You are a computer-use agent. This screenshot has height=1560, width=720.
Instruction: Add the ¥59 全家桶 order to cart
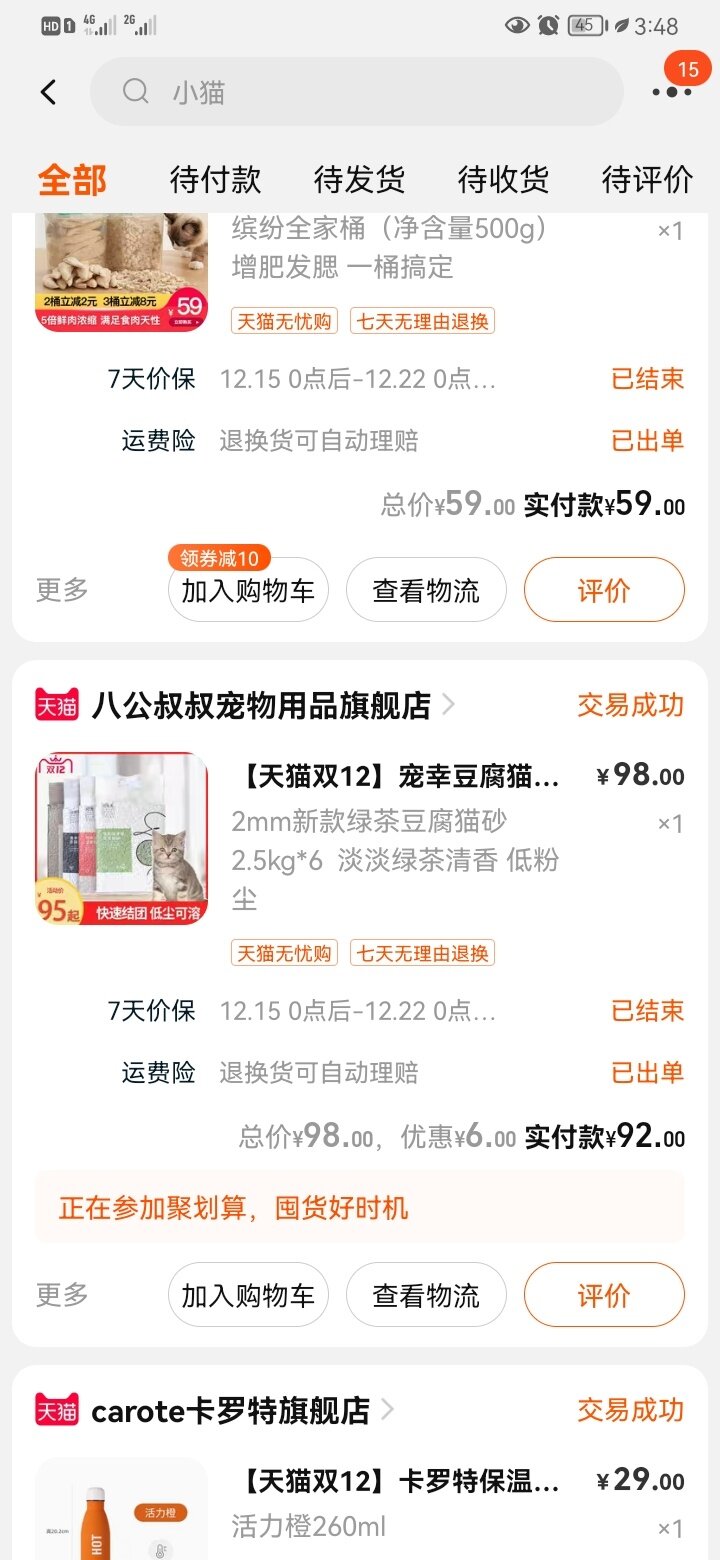click(x=248, y=590)
